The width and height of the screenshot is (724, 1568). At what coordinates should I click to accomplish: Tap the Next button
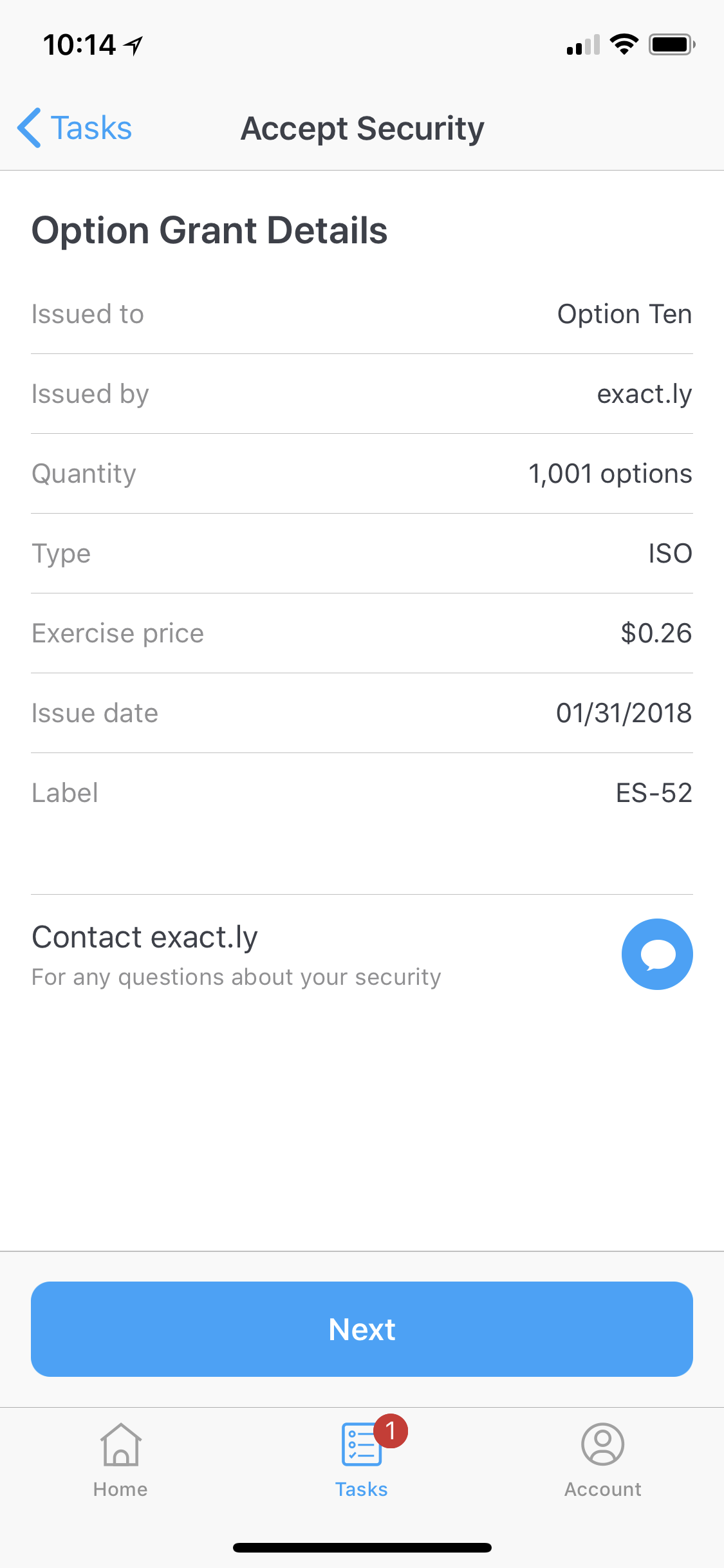point(362,1329)
